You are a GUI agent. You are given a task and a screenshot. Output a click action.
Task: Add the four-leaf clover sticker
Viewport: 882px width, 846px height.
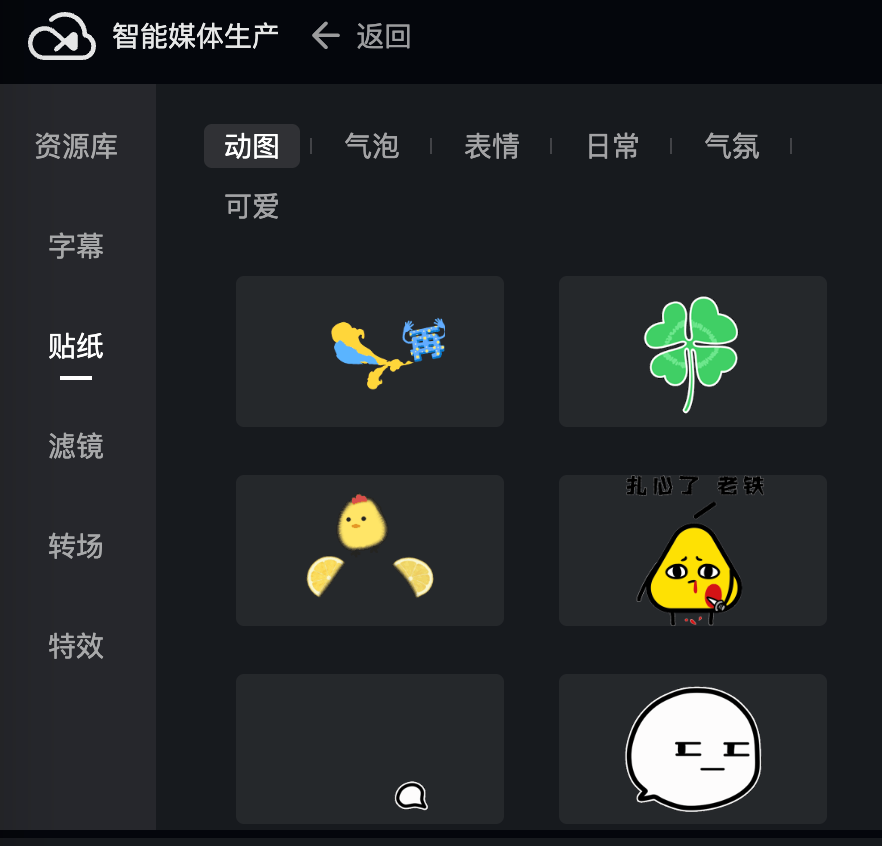point(692,352)
